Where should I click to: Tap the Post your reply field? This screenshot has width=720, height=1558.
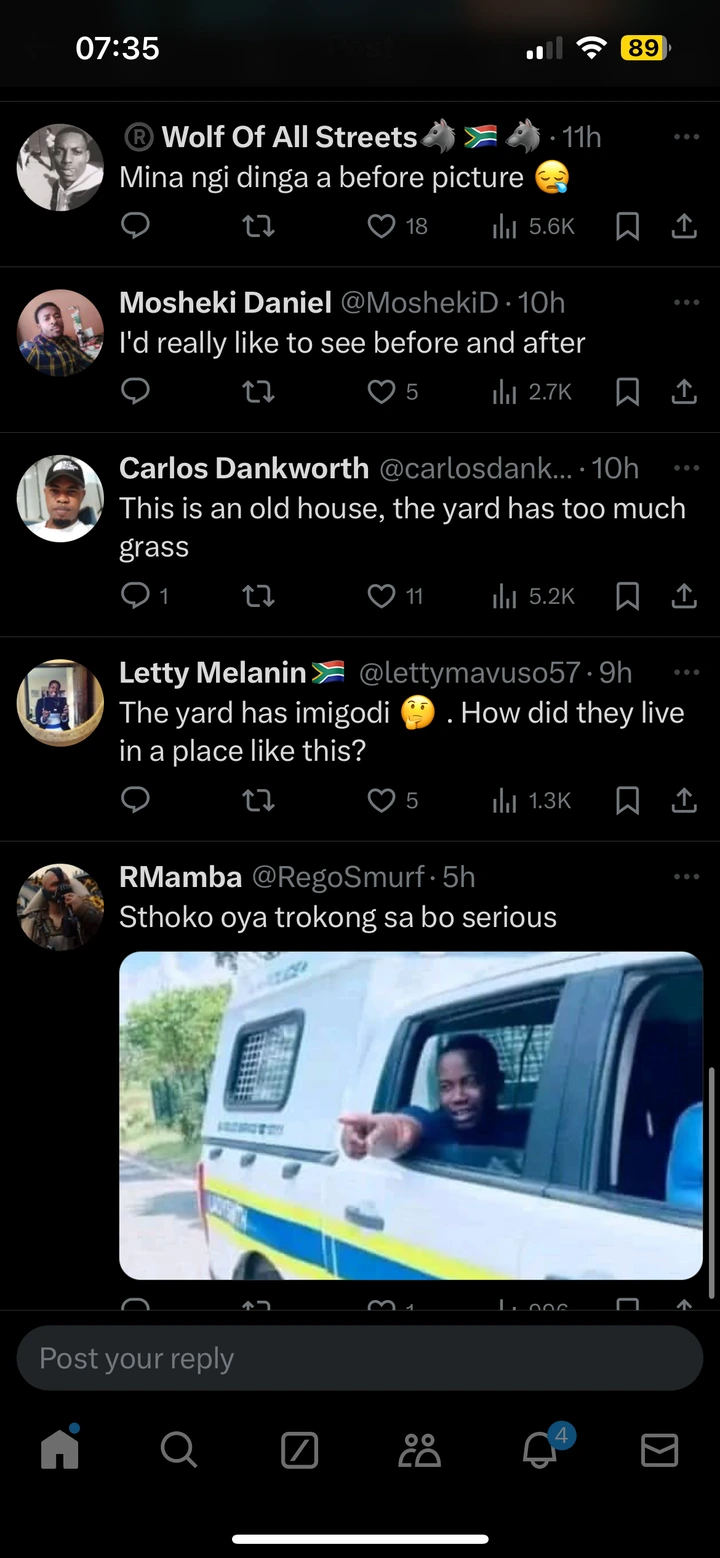[x=360, y=1358]
